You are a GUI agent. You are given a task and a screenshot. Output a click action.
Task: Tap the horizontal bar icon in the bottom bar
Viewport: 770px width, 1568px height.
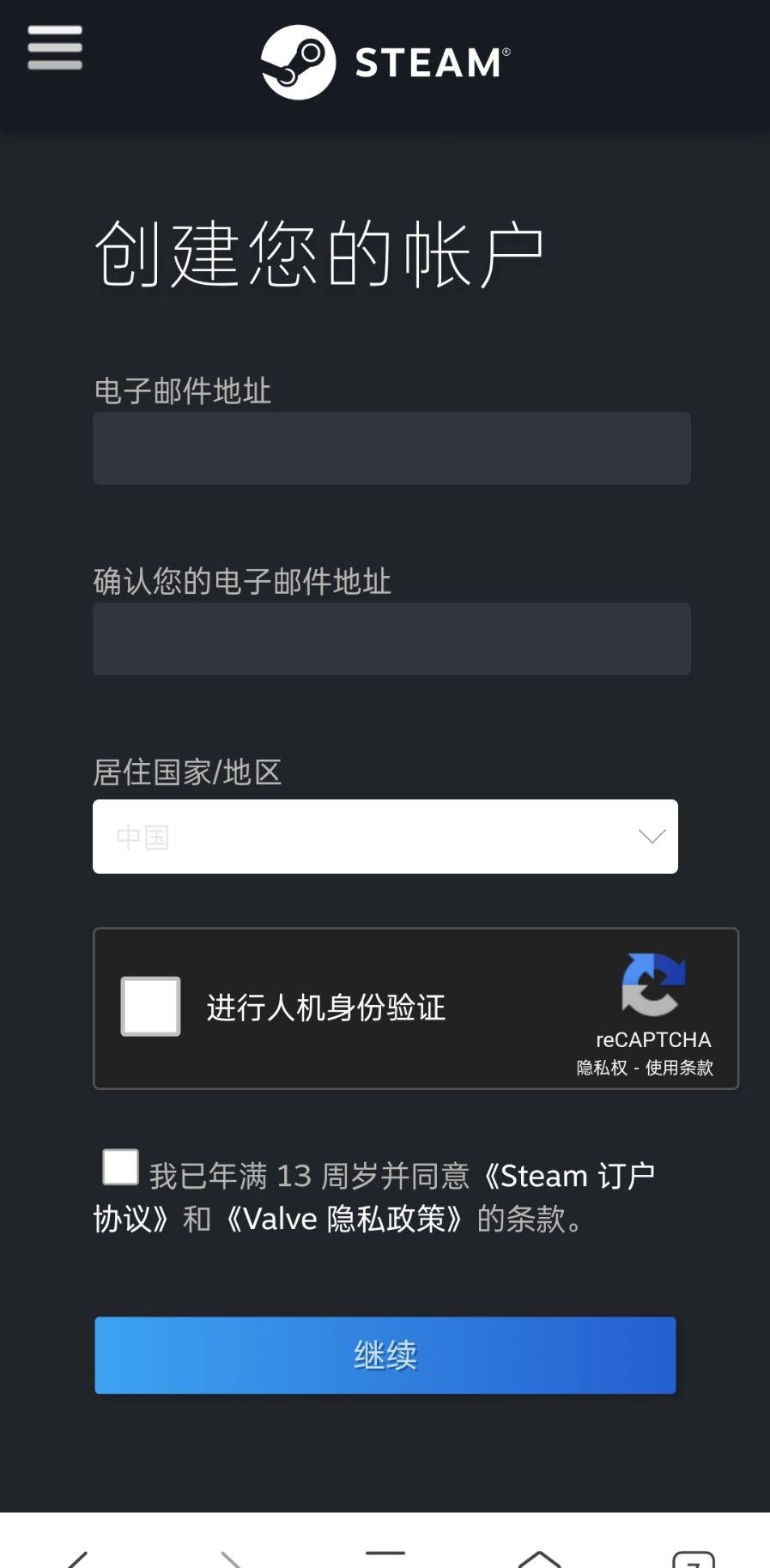tap(385, 1555)
